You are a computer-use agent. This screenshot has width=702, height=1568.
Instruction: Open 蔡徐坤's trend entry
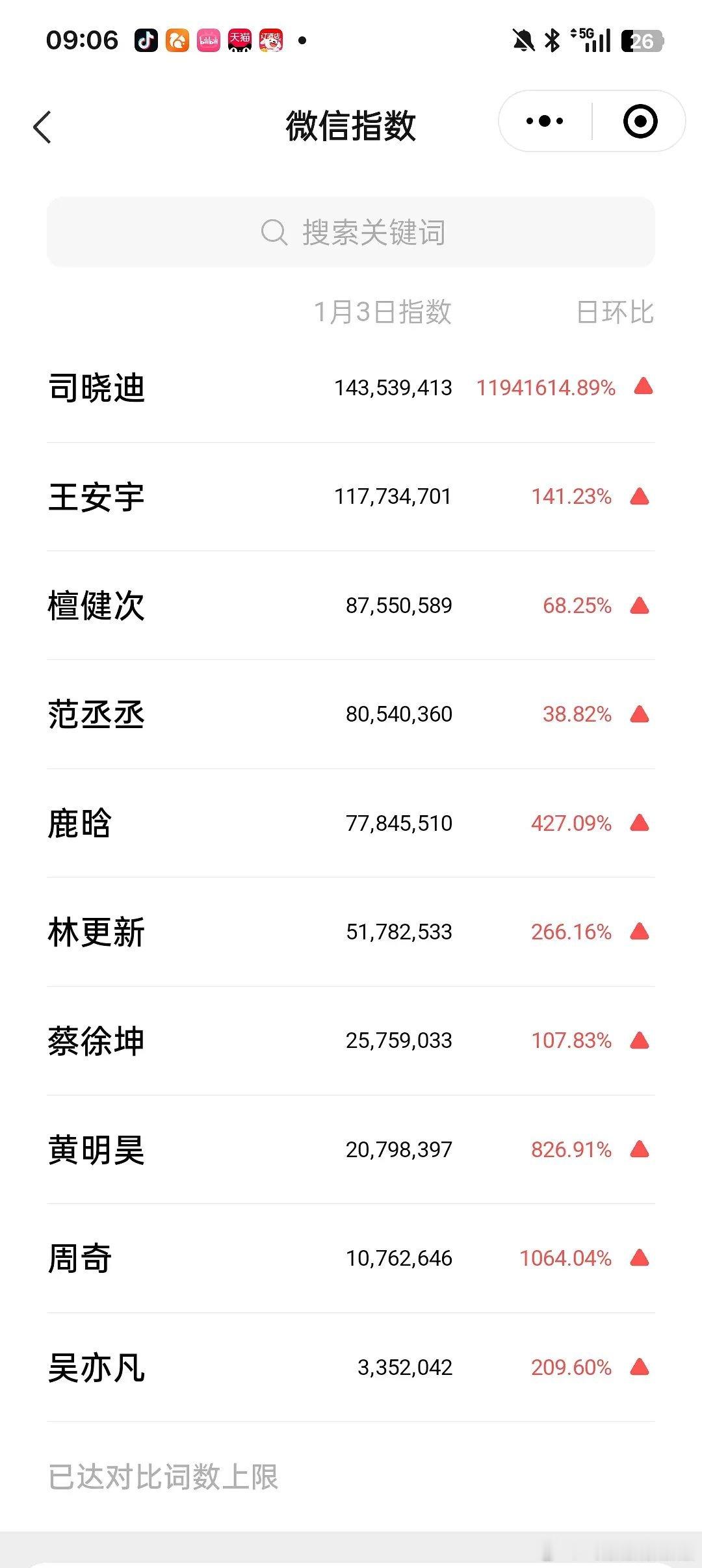96,1041
